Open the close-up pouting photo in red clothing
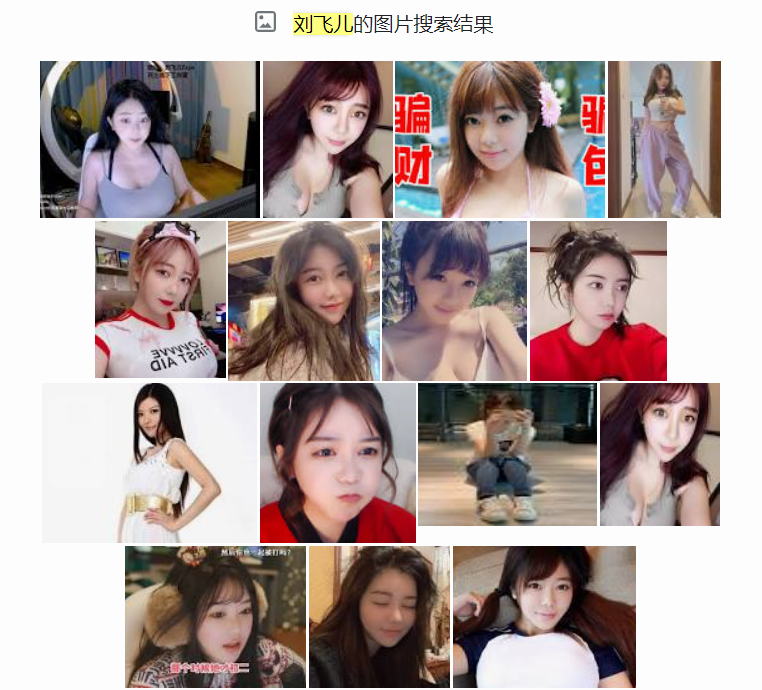The height and width of the screenshot is (690, 762). pyautogui.click(x=338, y=462)
